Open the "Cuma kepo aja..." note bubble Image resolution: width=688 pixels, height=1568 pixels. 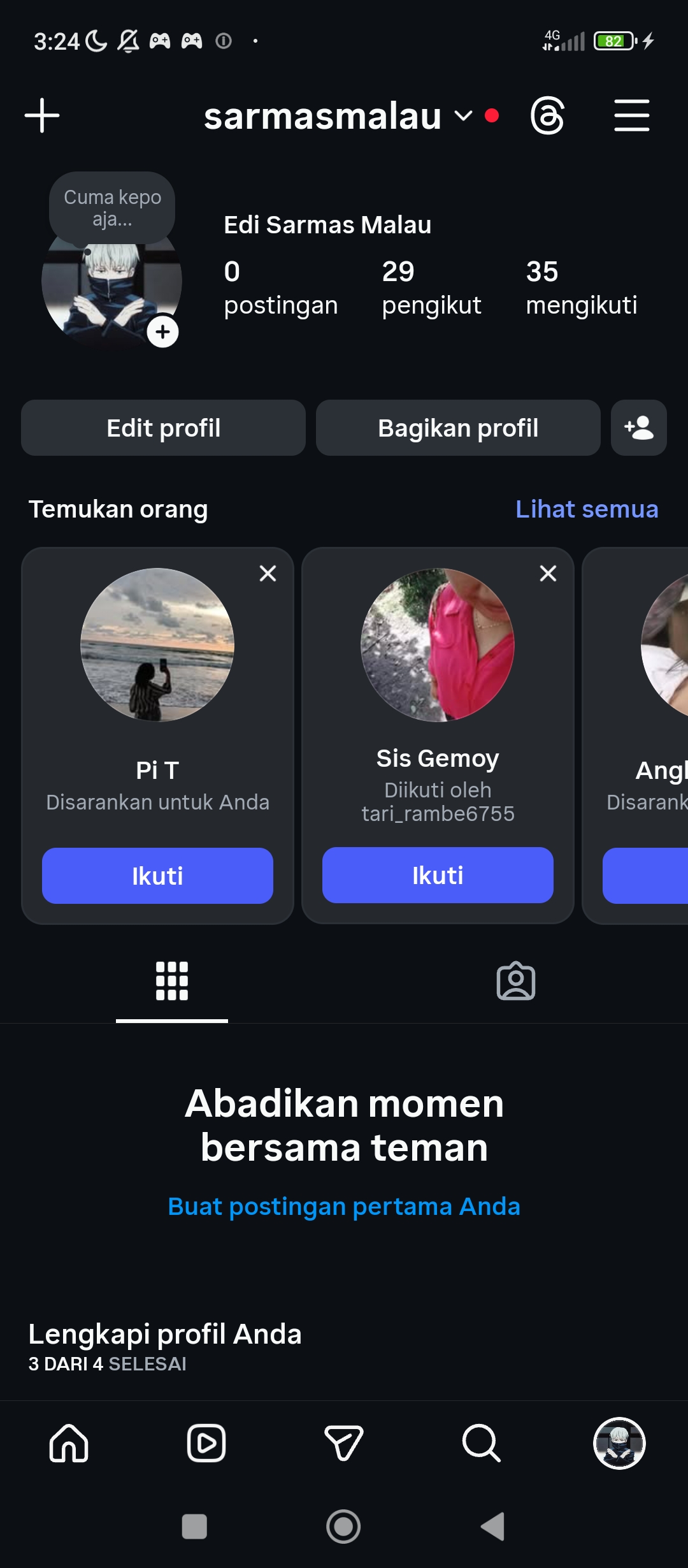(x=112, y=208)
